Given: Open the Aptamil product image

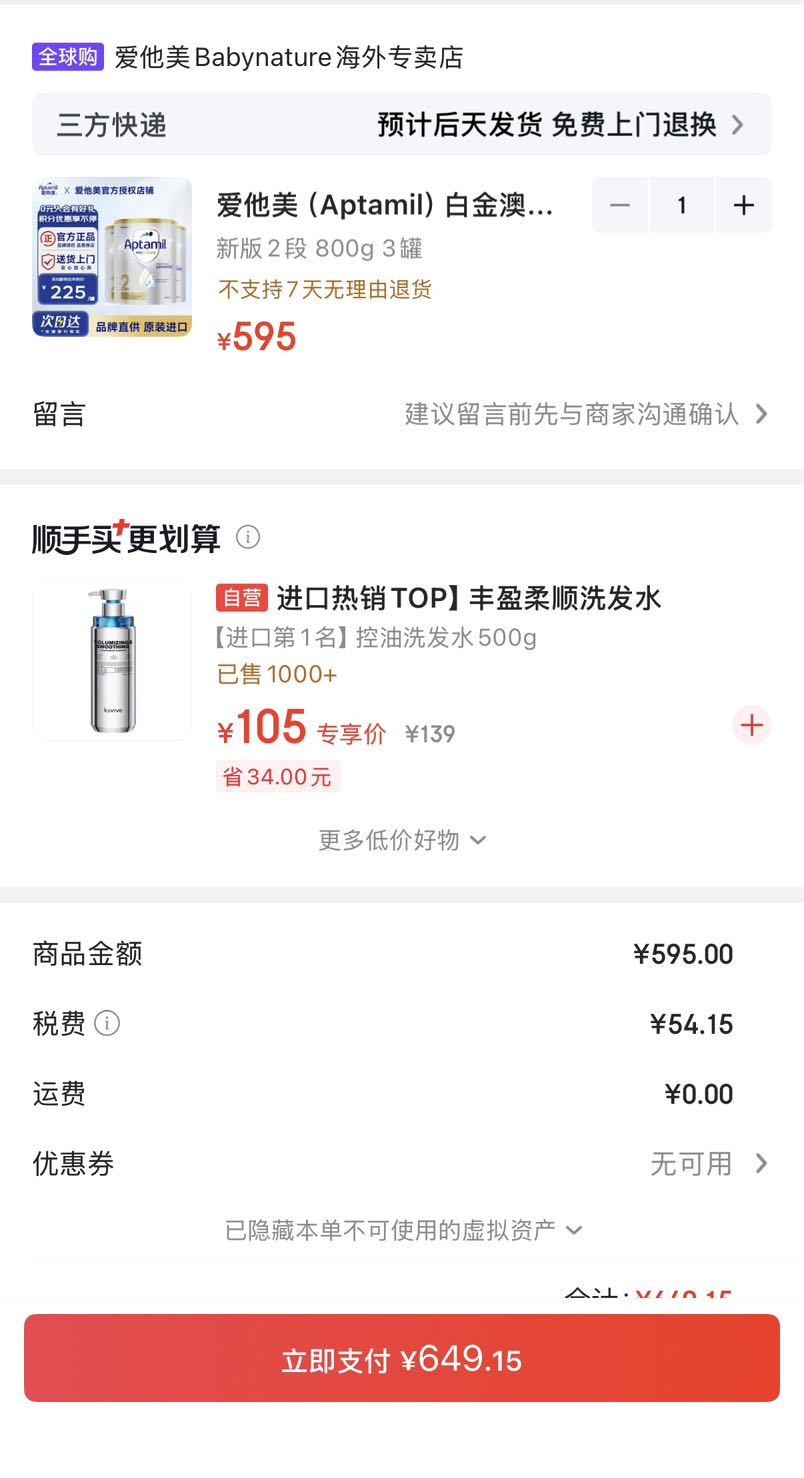Looking at the screenshot, I should pyautogui.click(x=112, y=257).
